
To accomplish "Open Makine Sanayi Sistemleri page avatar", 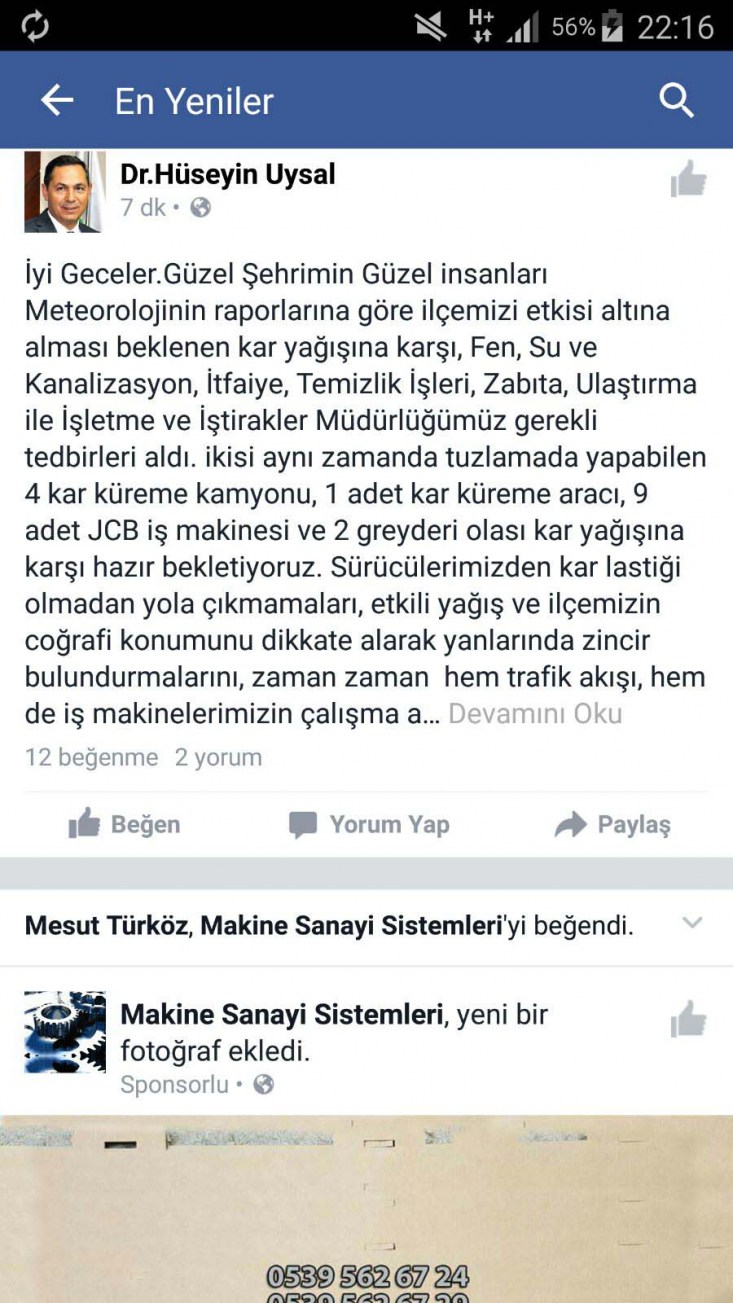I will coord(65,1032).
